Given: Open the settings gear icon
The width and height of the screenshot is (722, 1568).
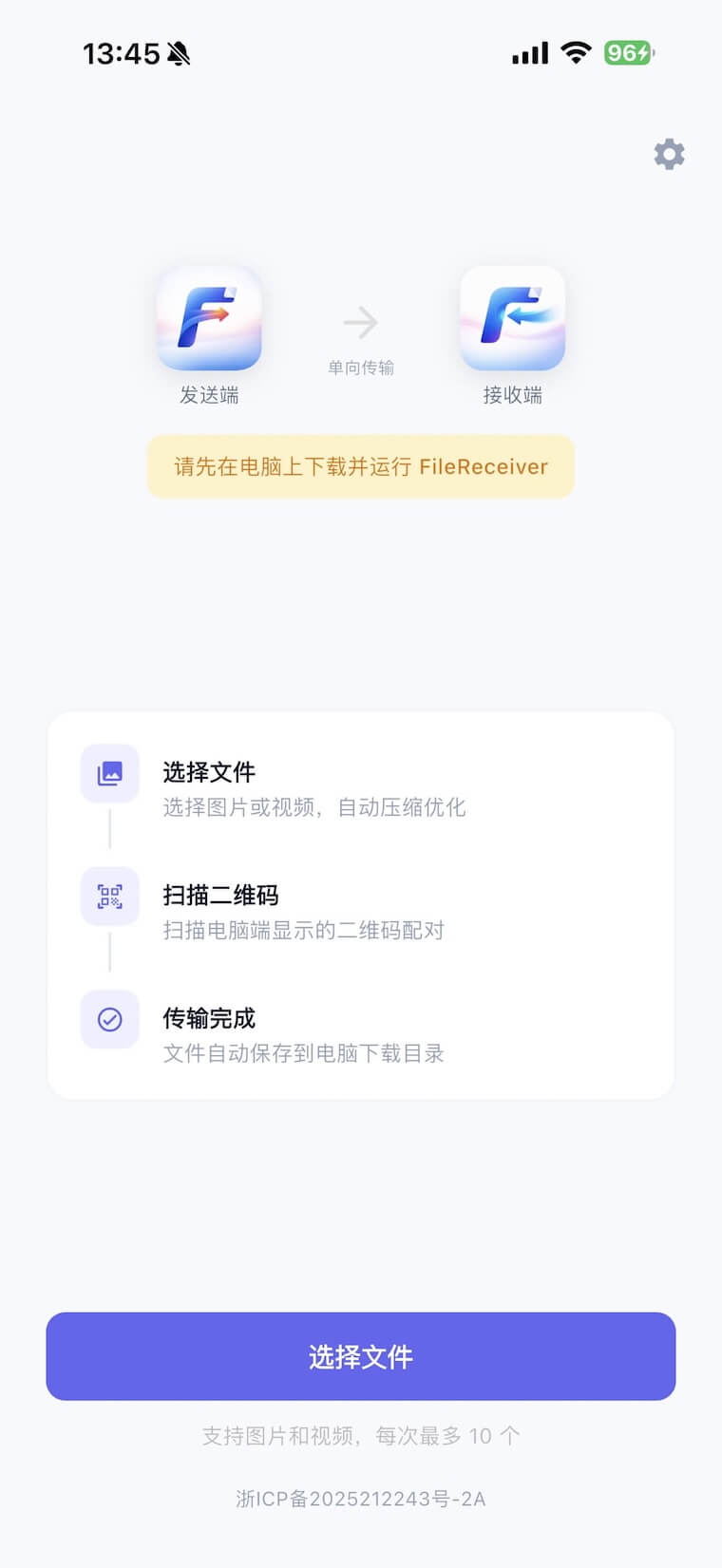Looking at the screenshot, I should 669,155.
